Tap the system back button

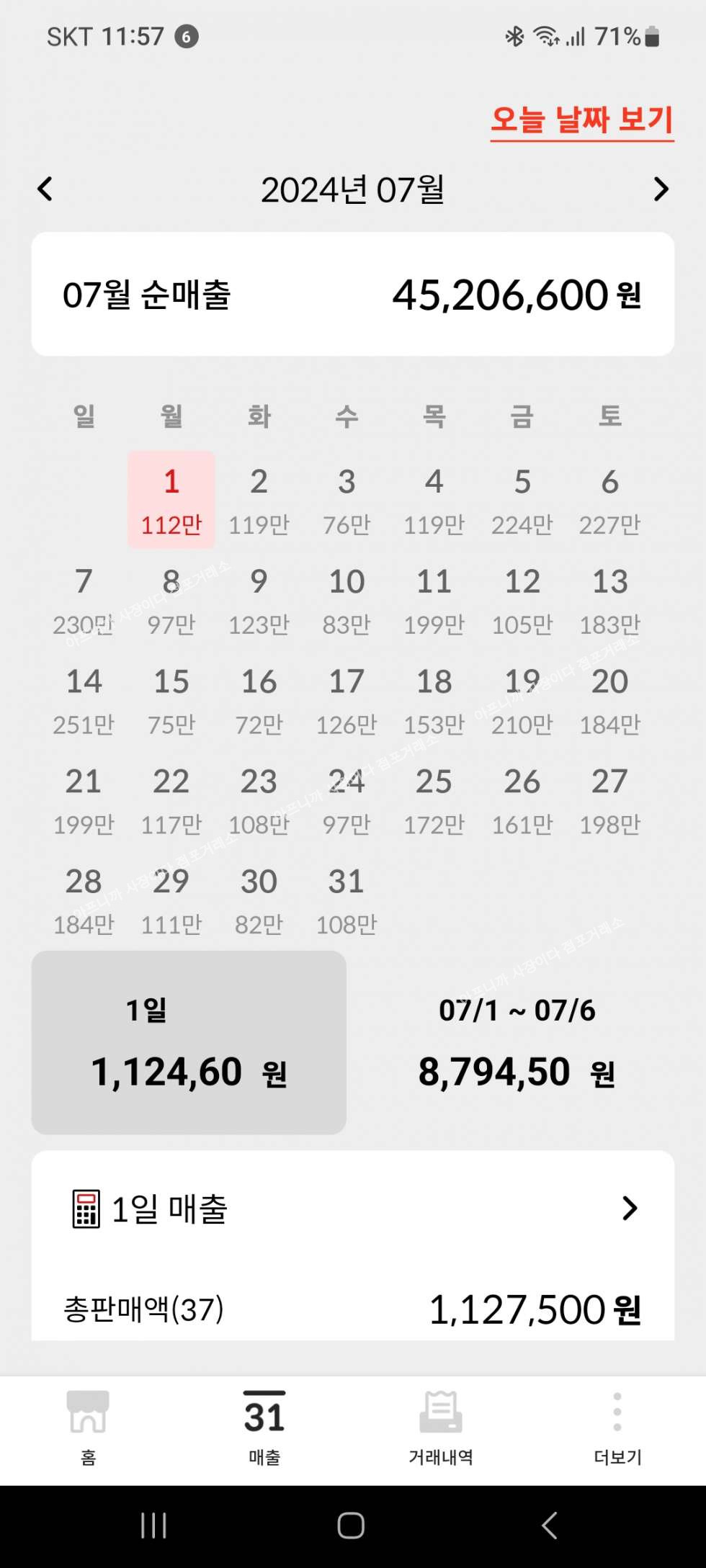[x=550, y=1526]
